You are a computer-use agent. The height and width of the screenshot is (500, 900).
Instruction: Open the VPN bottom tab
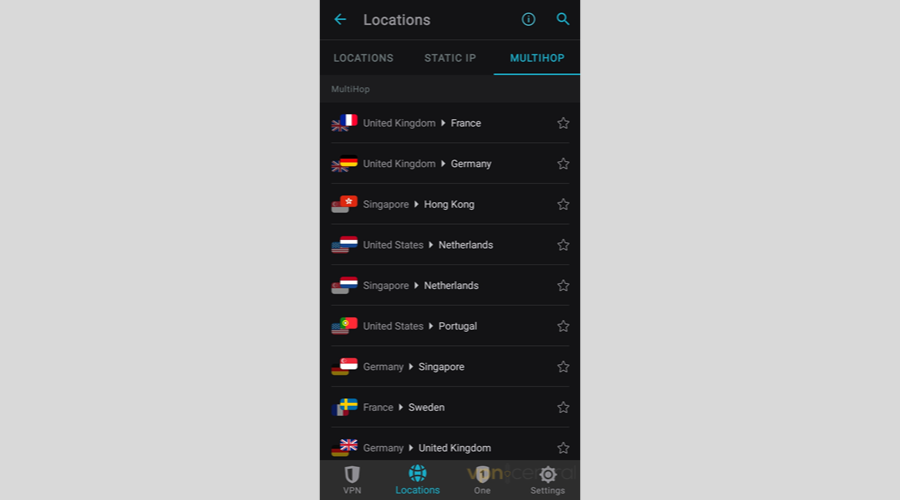(352, 479)
